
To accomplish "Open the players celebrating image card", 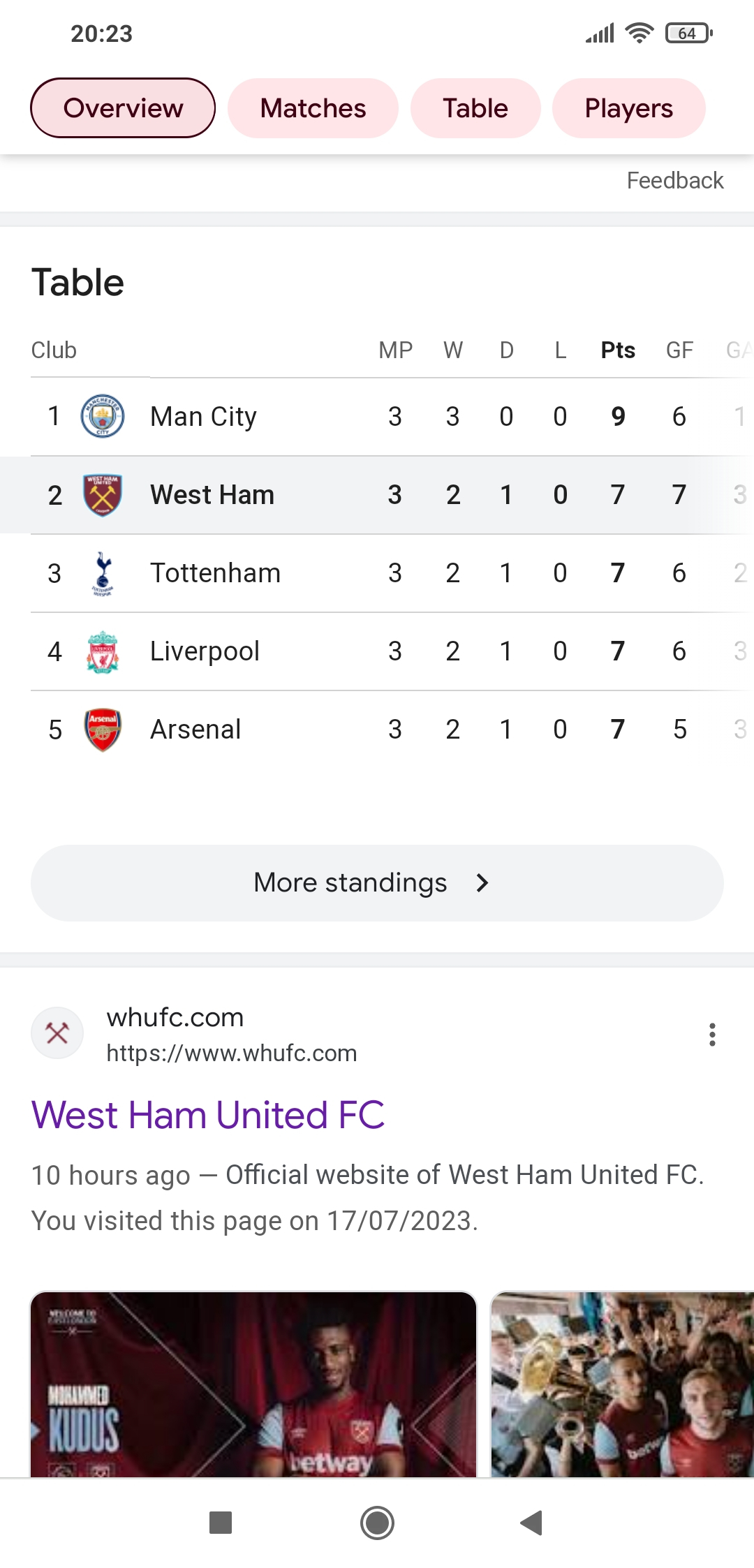I will coord(622,1384).
